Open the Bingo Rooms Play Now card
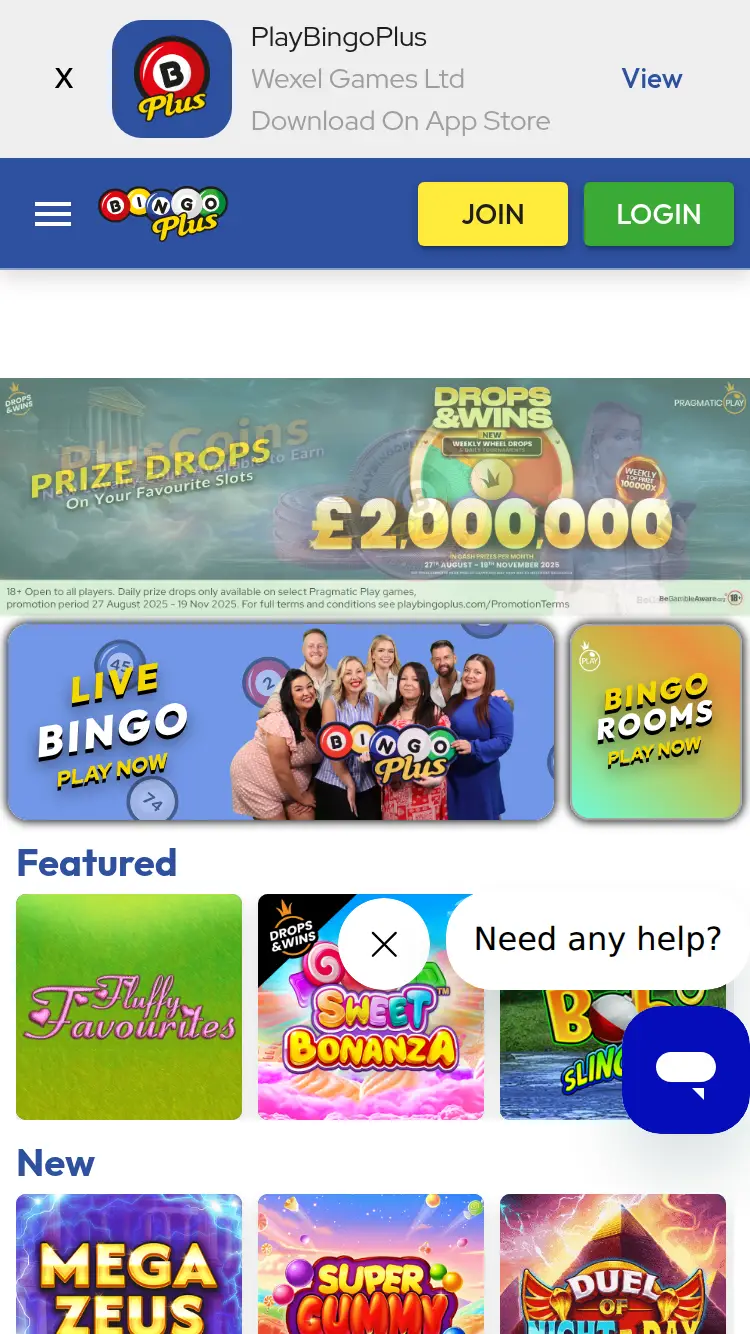Image resolution: width=750 pixels, height=1334 pixels. coord(656,722)
